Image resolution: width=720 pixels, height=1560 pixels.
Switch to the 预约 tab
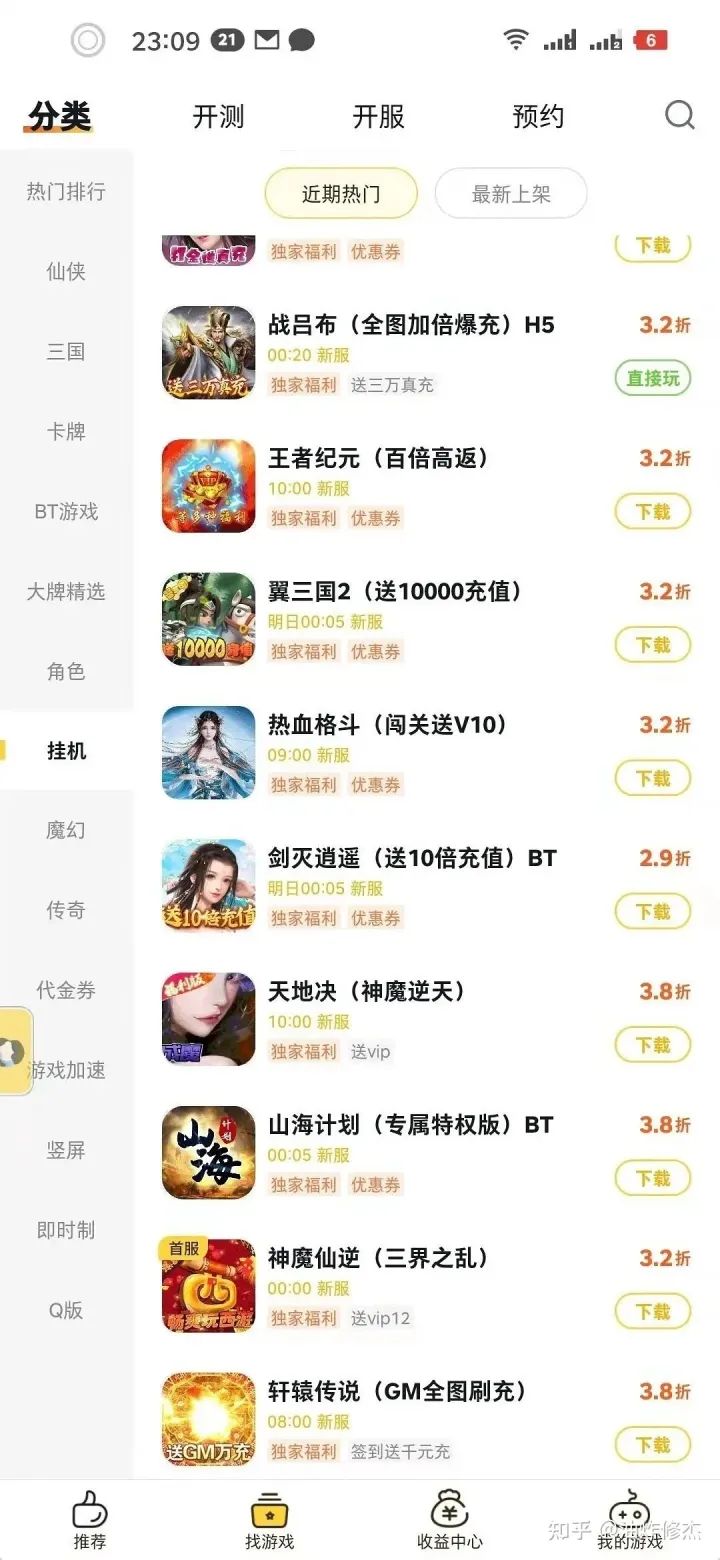point(540,115)
